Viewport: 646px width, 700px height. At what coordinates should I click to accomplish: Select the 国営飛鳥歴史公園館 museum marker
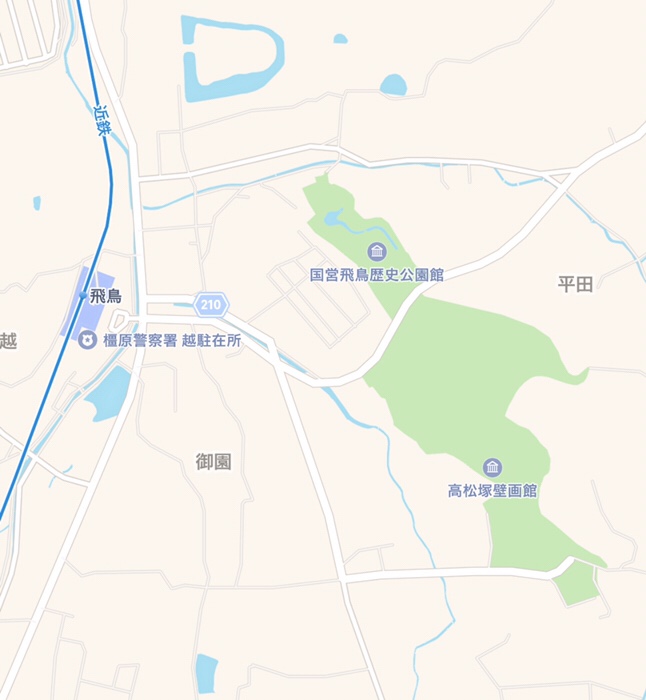(377, 252)
